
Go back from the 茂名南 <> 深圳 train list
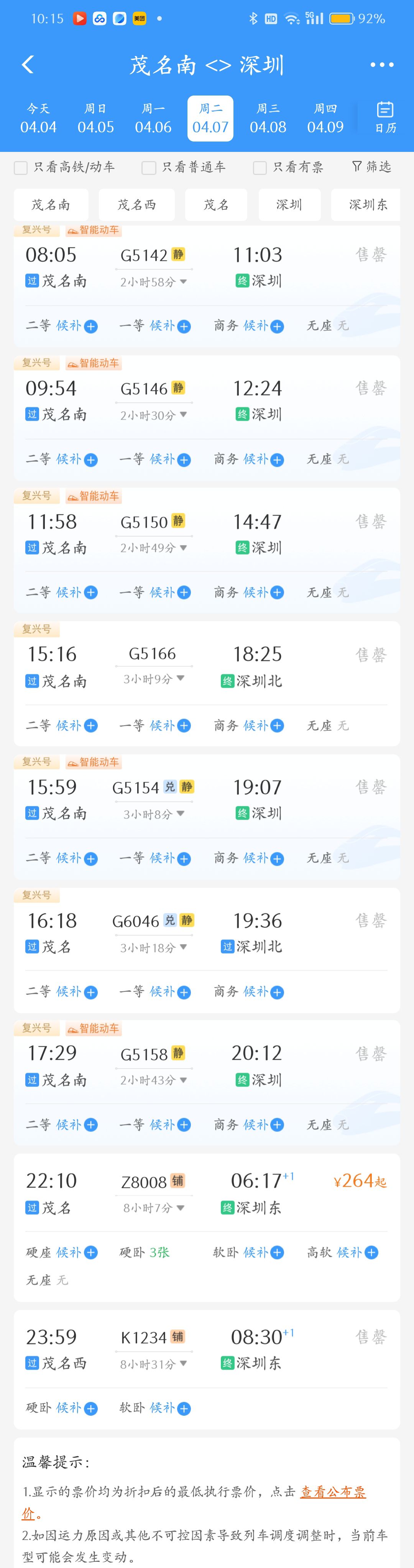pyautogui.click(x=28, y=64)
